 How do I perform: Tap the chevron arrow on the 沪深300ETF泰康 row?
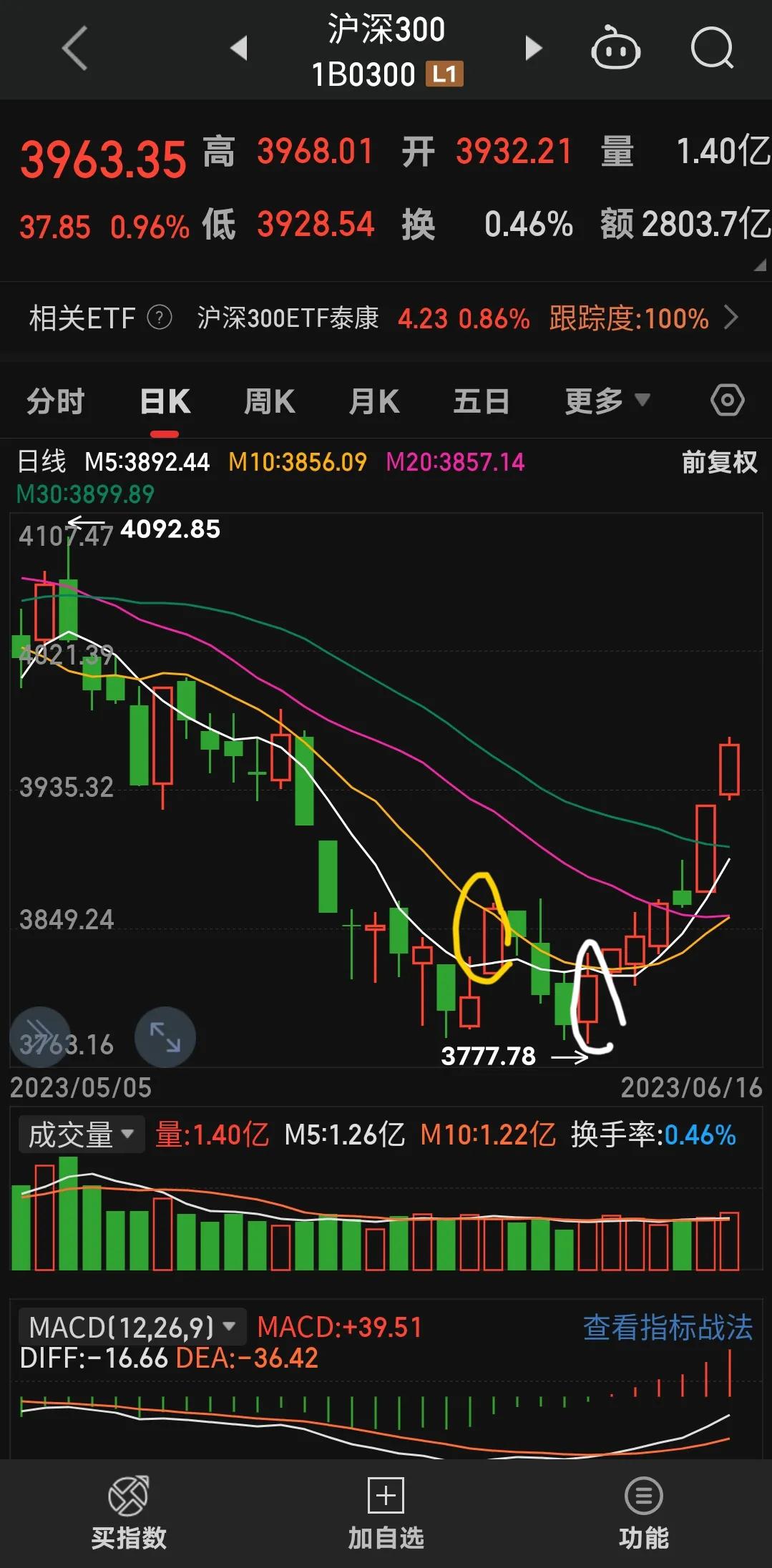click(733, 318)
